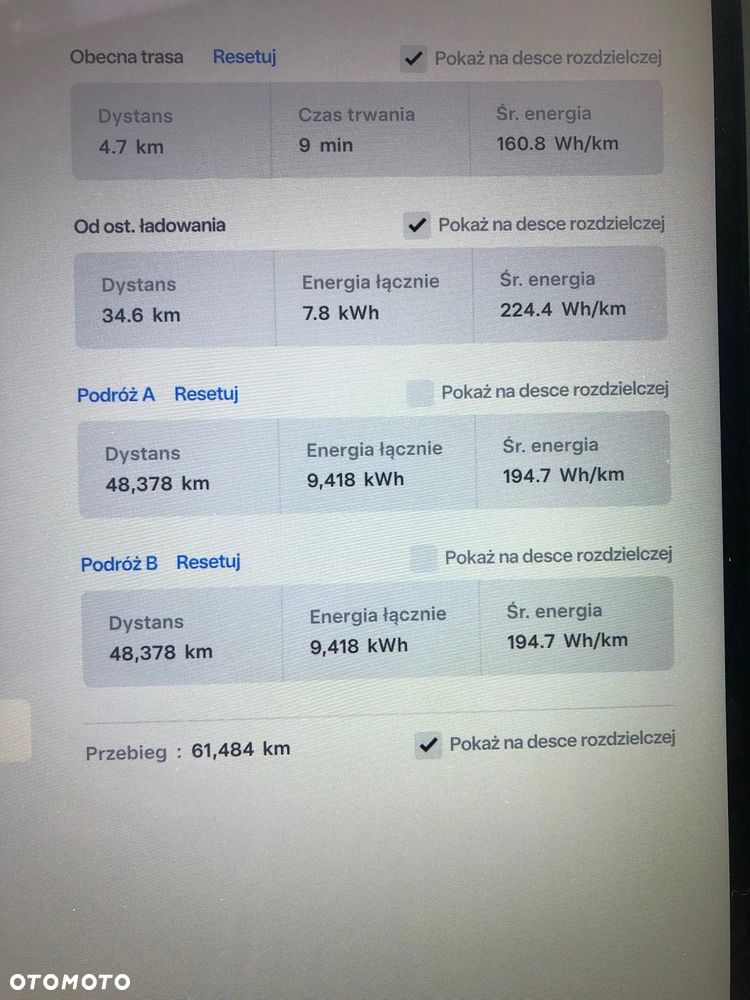Check Pokaż na desce rozdzielczej for Podróż B
This screenshot has width=750, height=1000.
(424, 558)
